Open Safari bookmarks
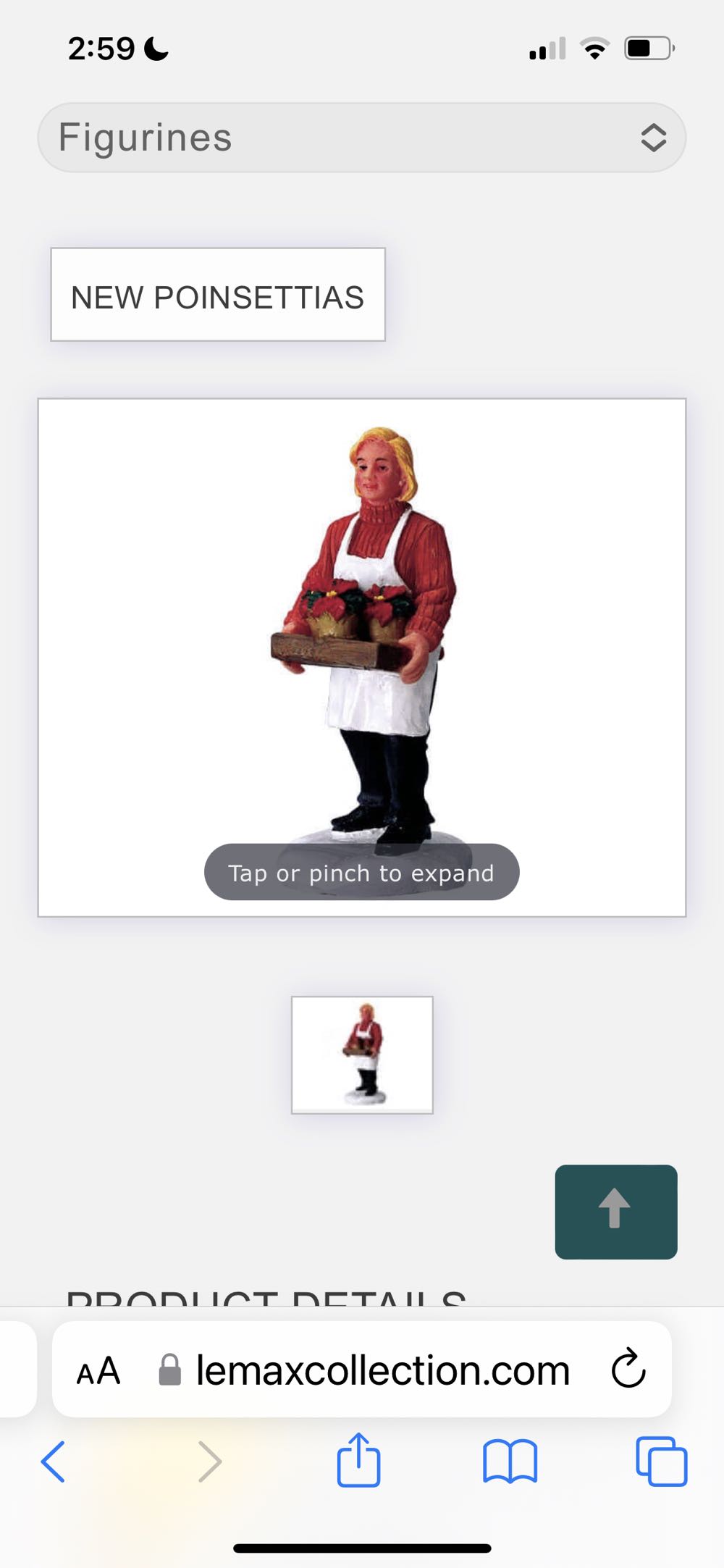The height and width of the screenshot is (1568, 724). pos(510,1462)
